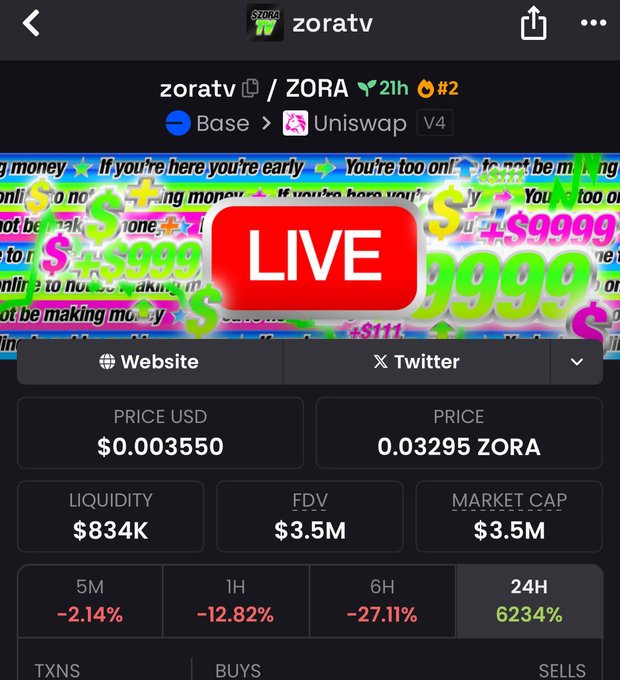Share the zoratv token page

click(x=534, y=24)
